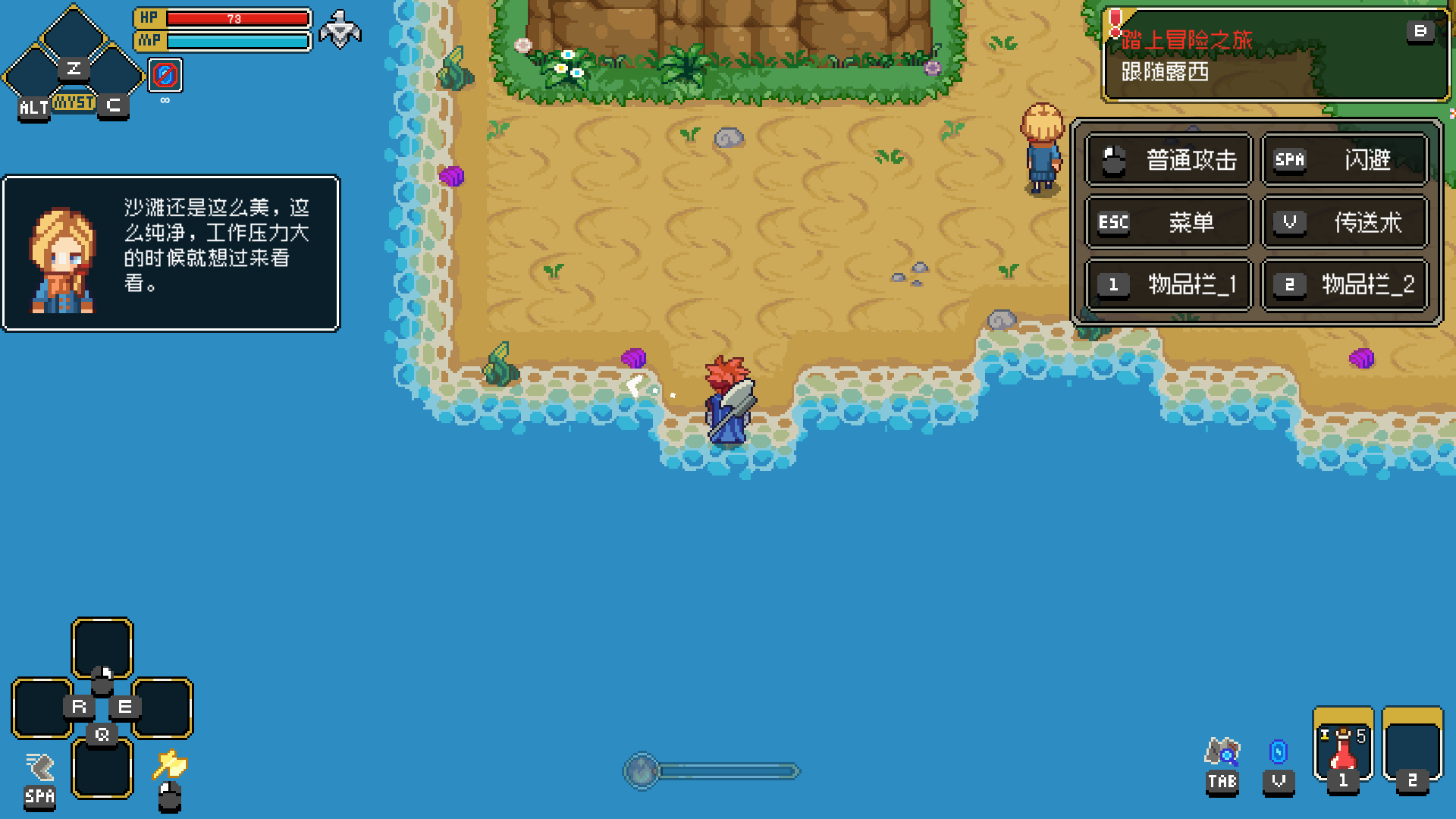Tap the Z skill diamond slot
The image size is (1456, 819).
point(74,38)
